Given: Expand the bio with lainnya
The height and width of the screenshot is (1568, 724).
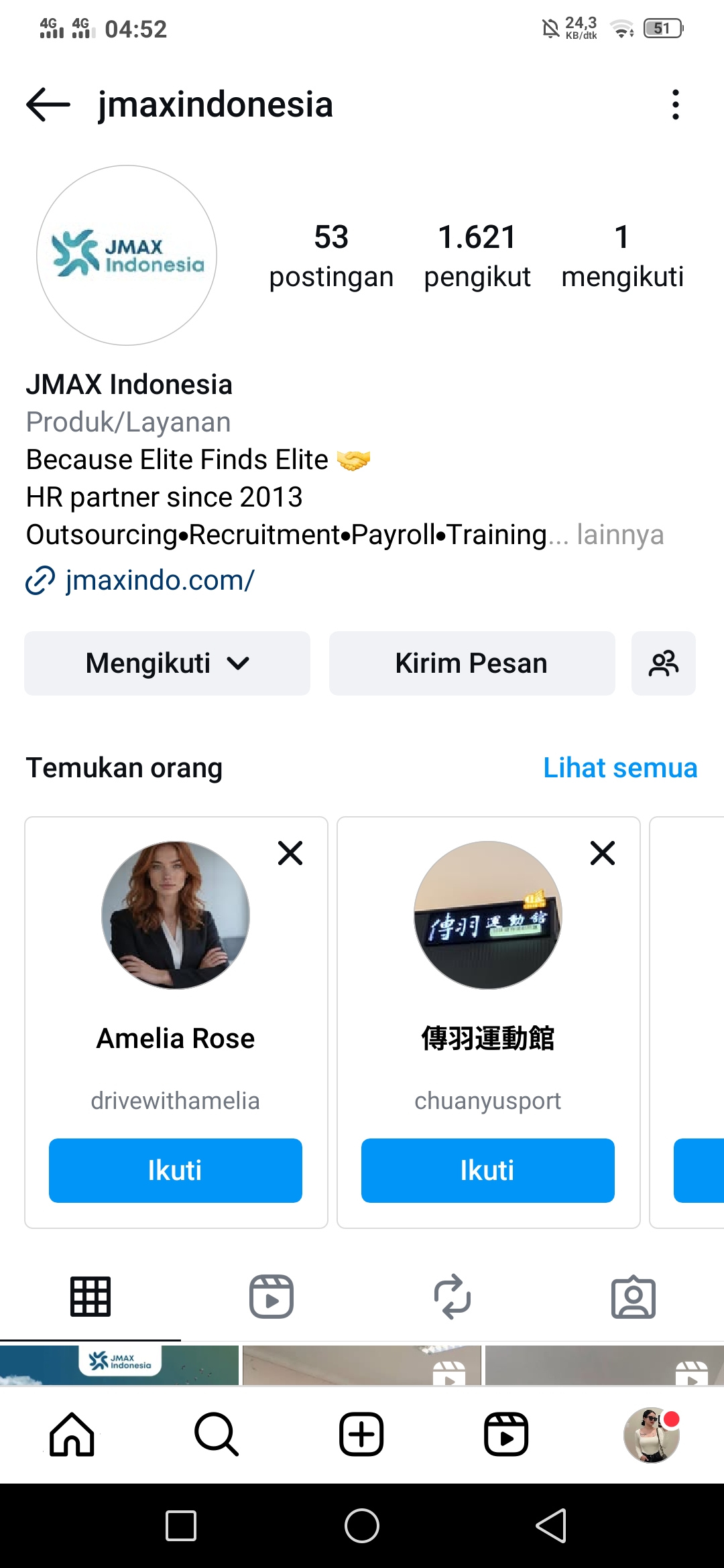Looking at the screenshot, I should (620, 535).
